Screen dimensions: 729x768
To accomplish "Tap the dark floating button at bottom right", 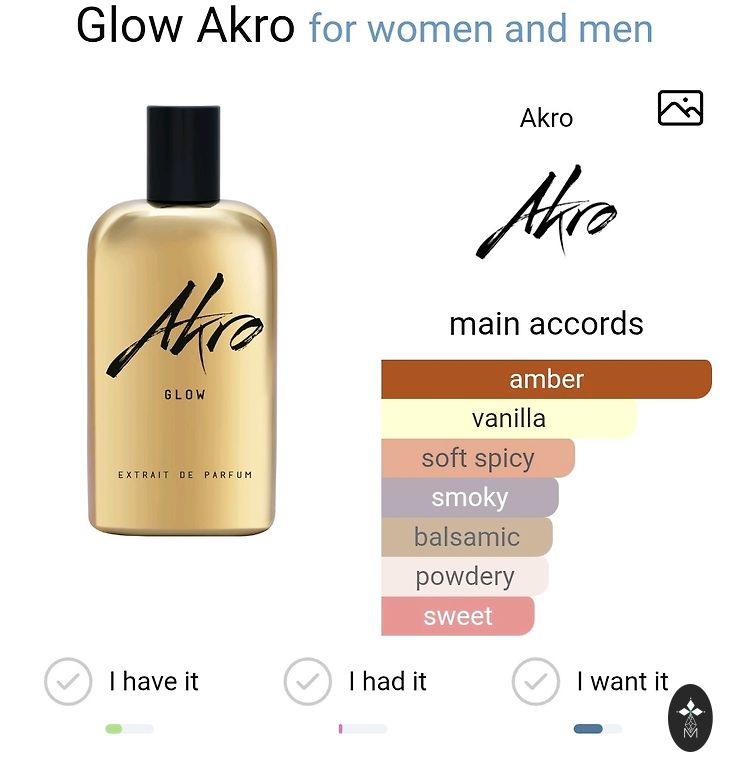I will click(690, 718).
